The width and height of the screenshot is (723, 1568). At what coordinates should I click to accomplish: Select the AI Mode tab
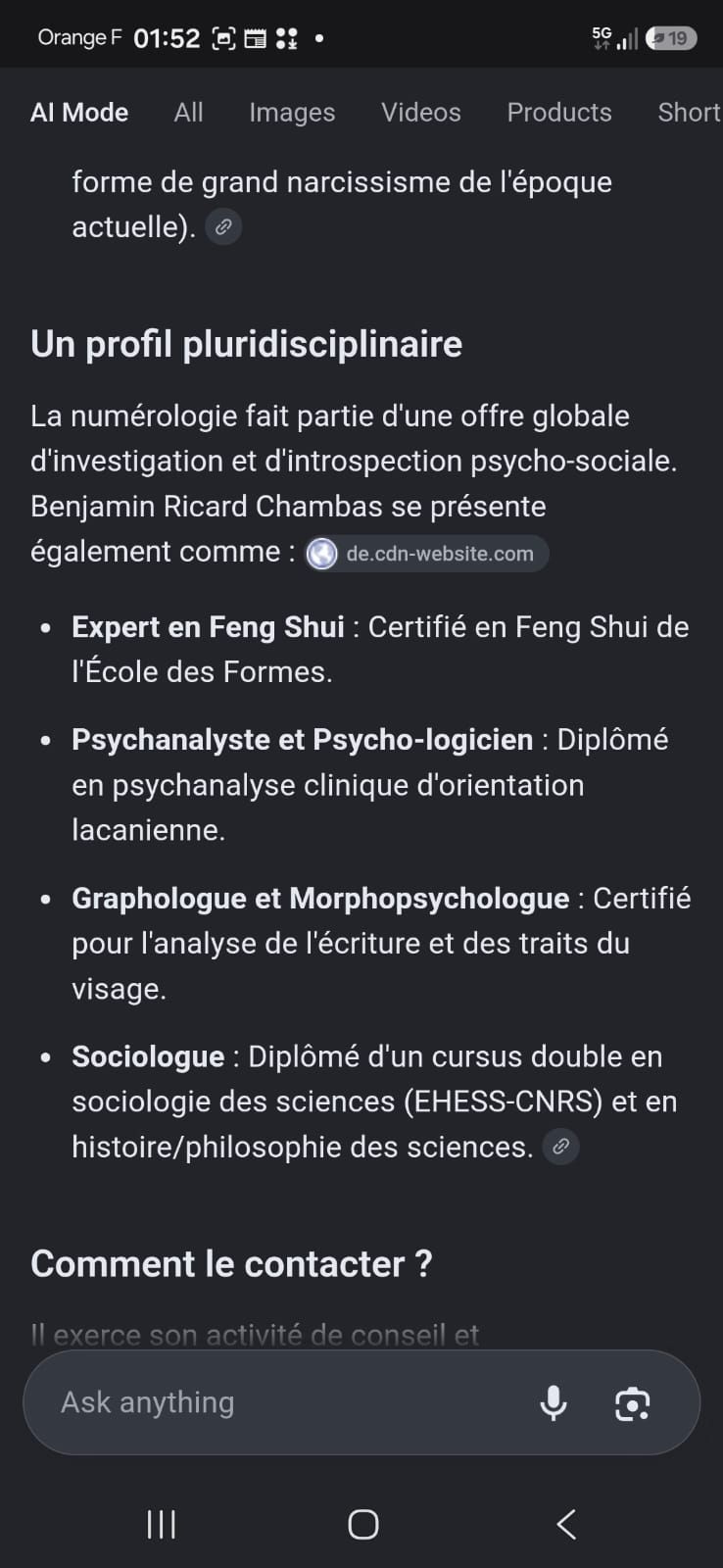click(x=79, y=113)
